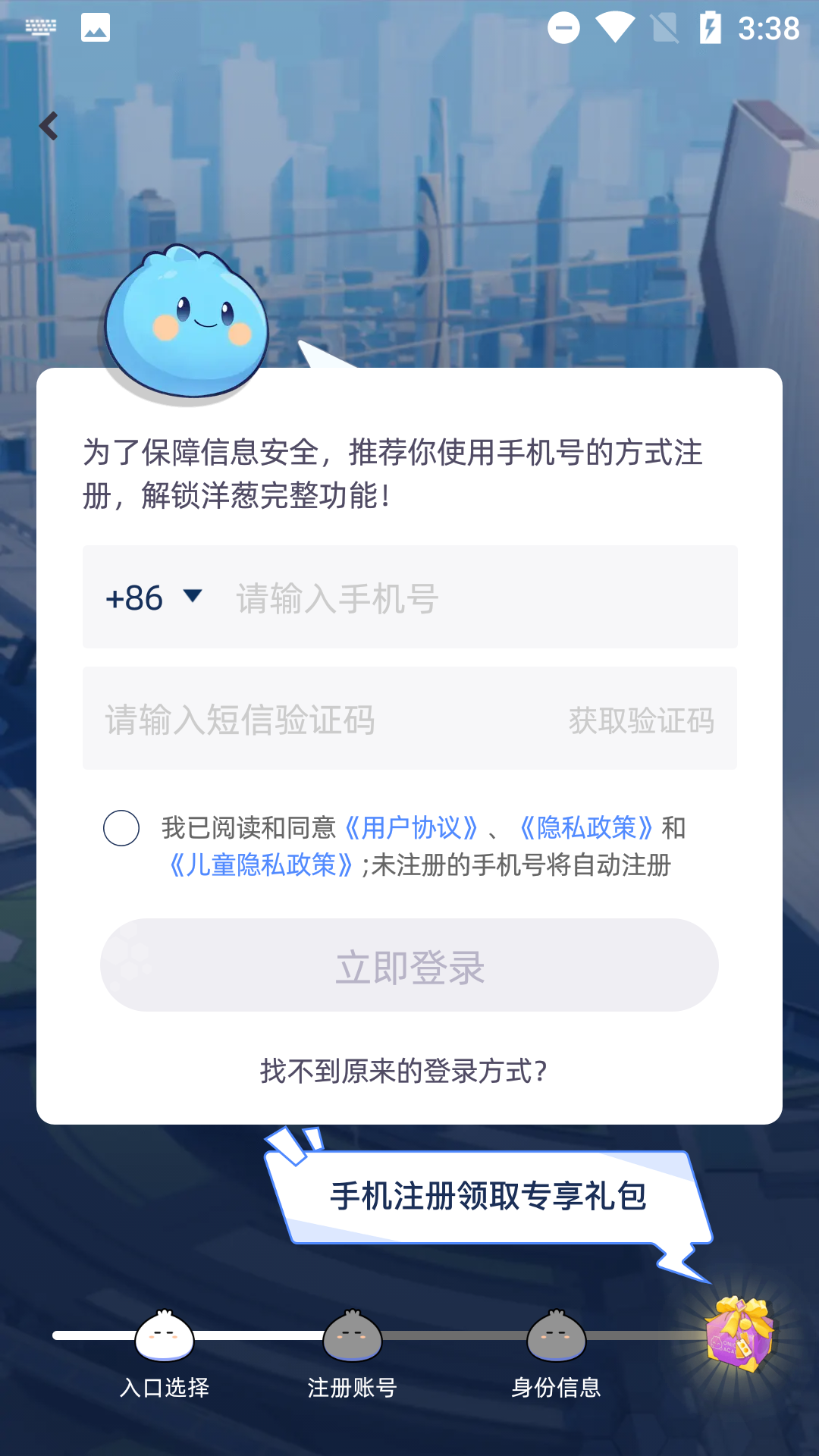Tap the 立即登录 button
Image resolution: width=819 pixels, height=1456 pixels.
point(409,965)
